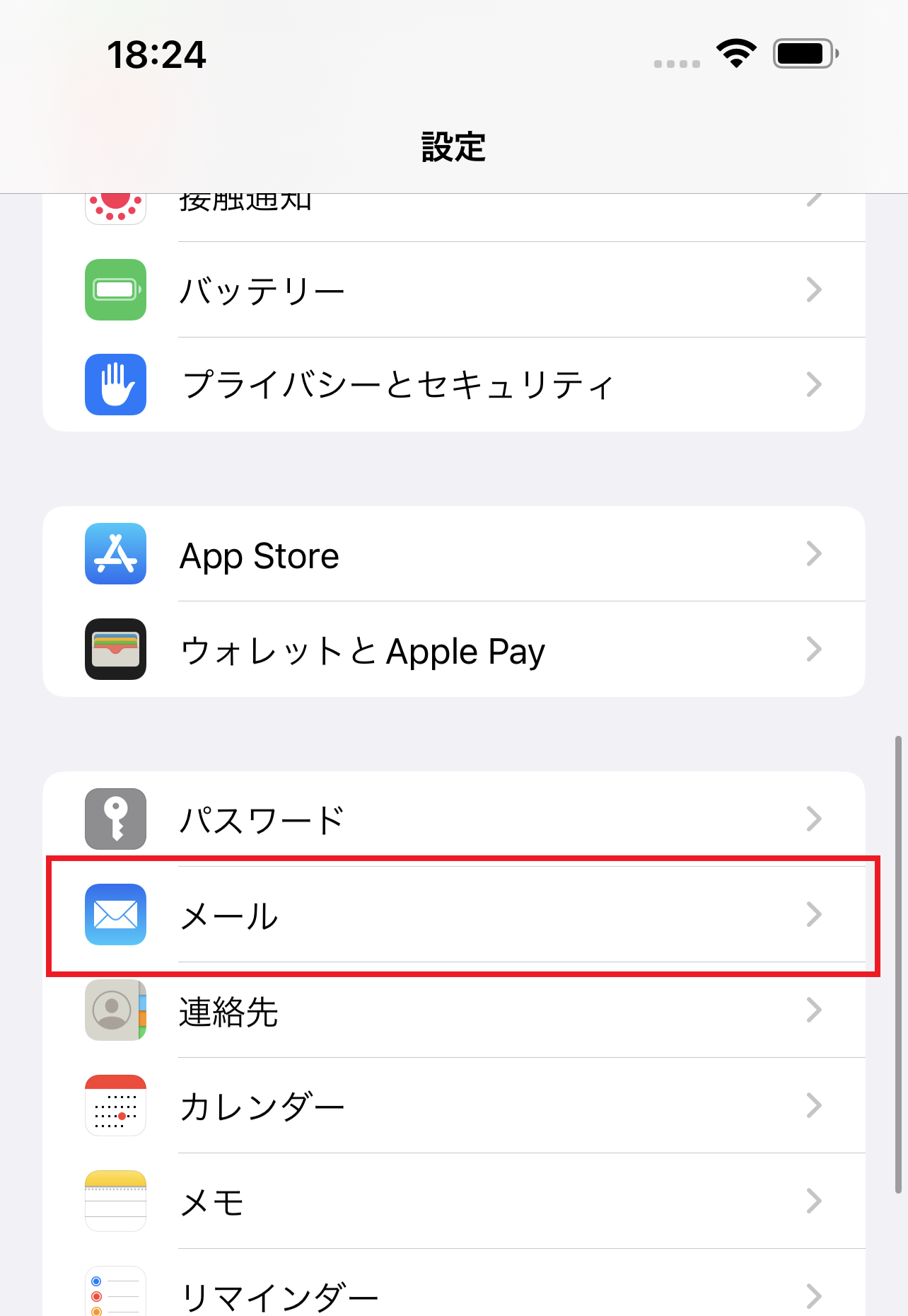The image size is (908, 1316).
Task: Open ウォレットと Apple Pay settings
Action: [x=453, y=650]
